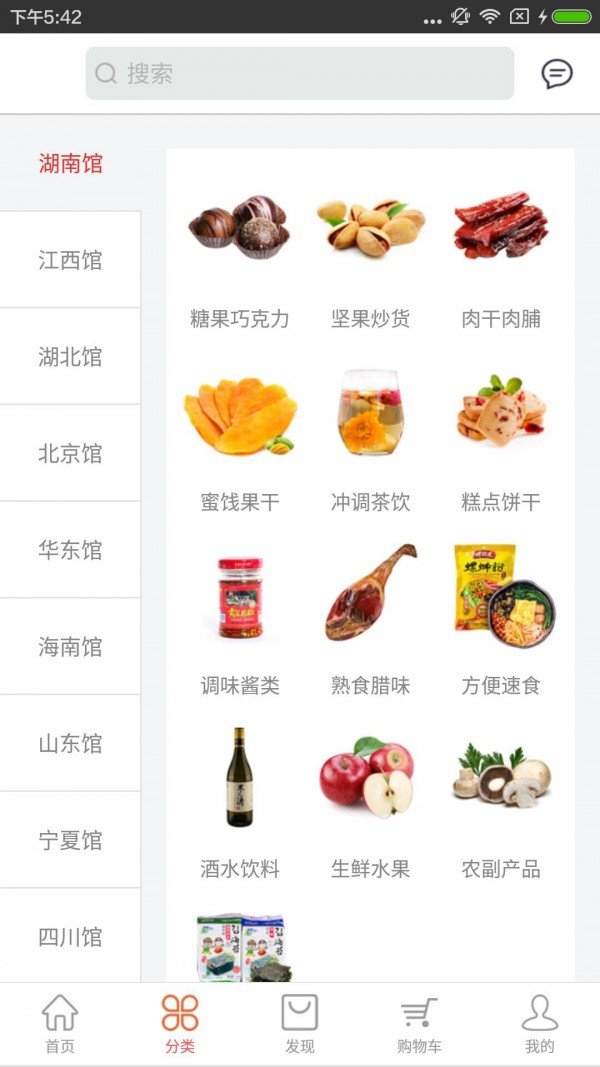
Task: Focus the 搜索 search box
Action: (x=299, y=74)
